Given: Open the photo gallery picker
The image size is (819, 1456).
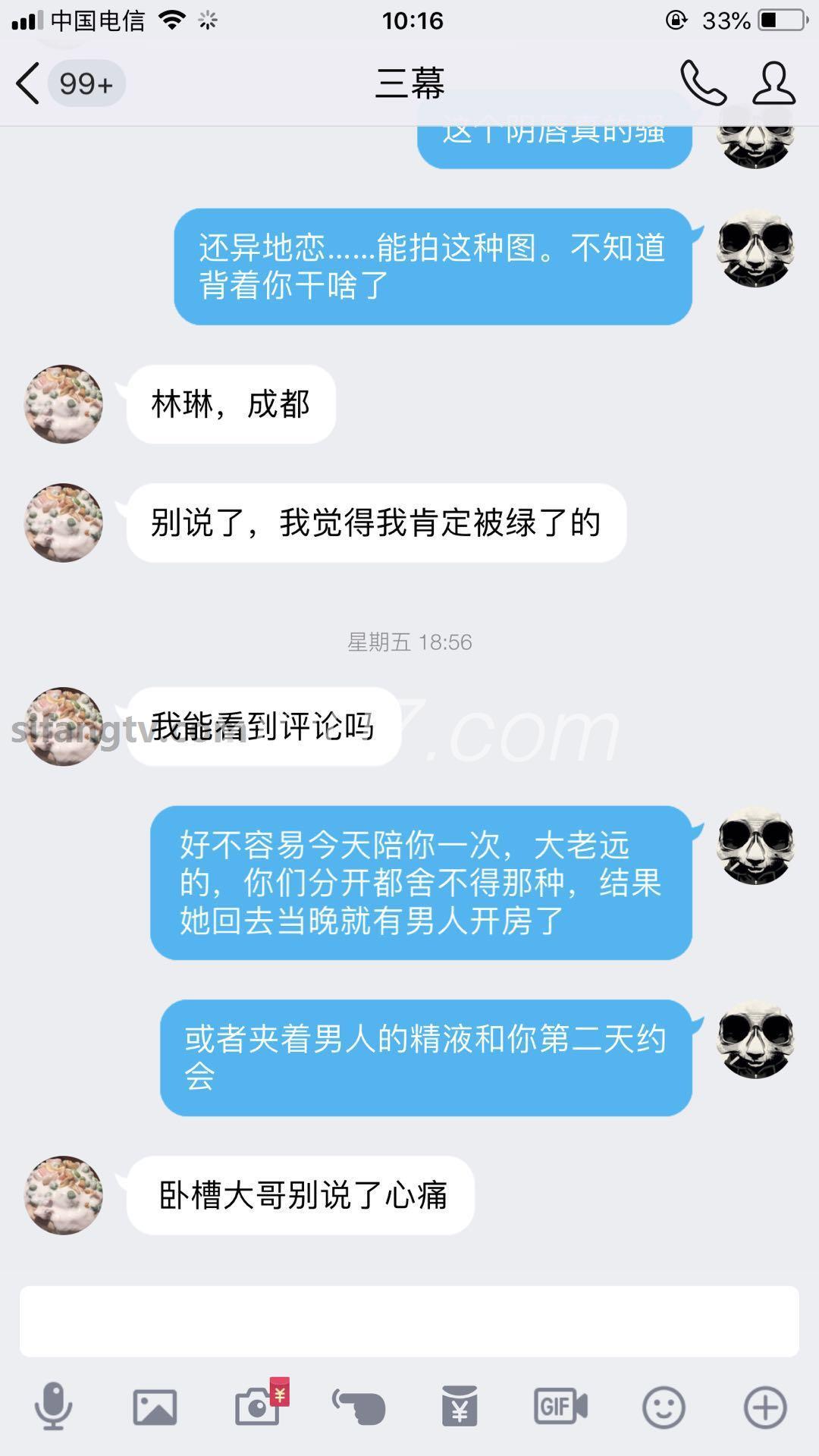Looking at the screenshot, I should click(x=155, y=1407).
